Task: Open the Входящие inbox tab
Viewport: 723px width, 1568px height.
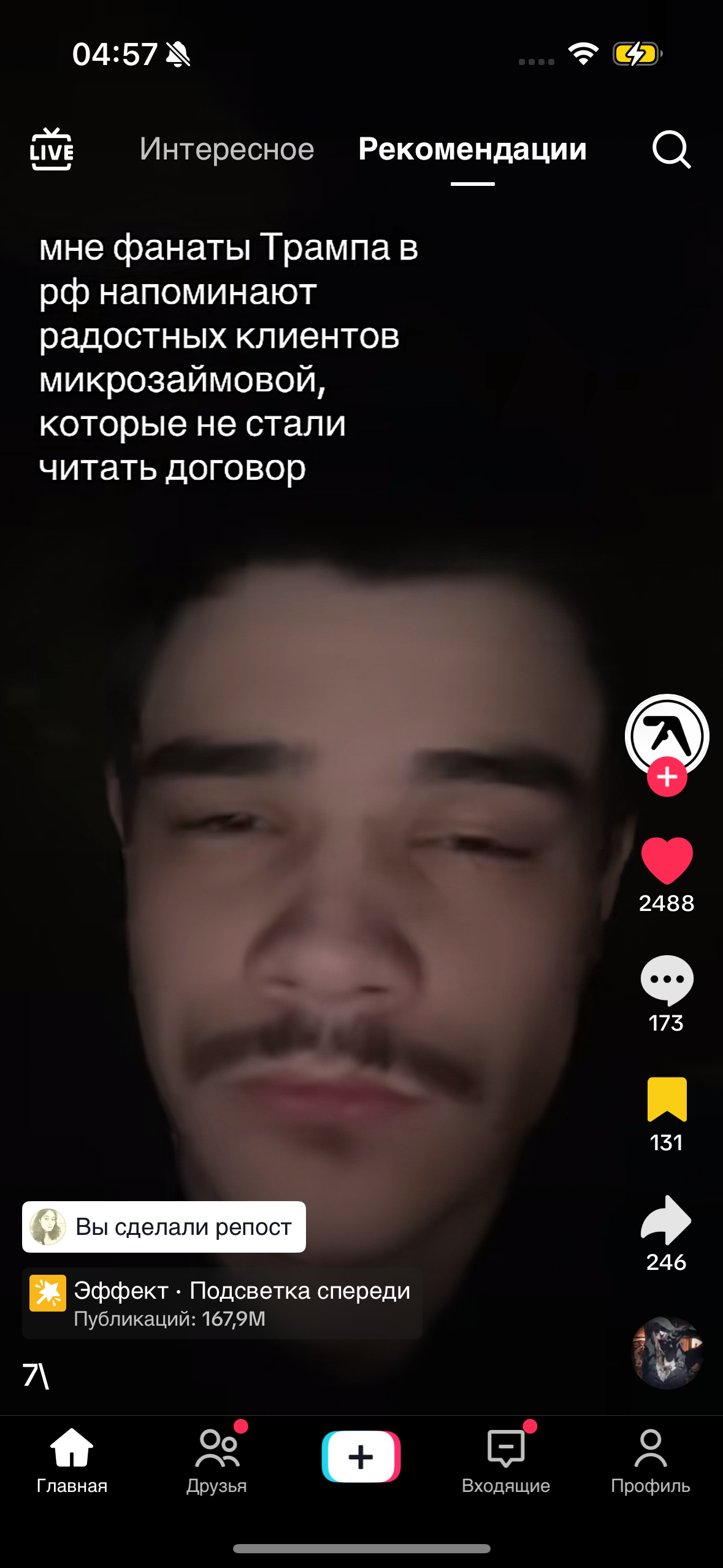Action: [x=506, y=1461]
